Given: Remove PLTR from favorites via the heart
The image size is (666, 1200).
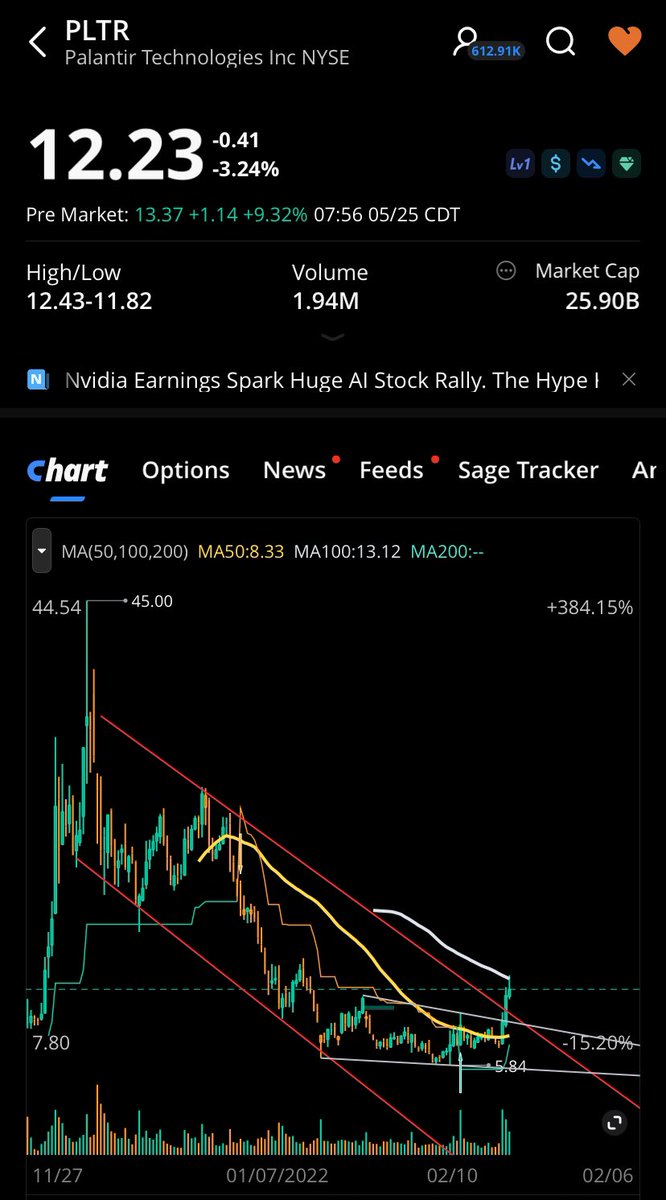Looking at the screenshot, I should 625,42.
